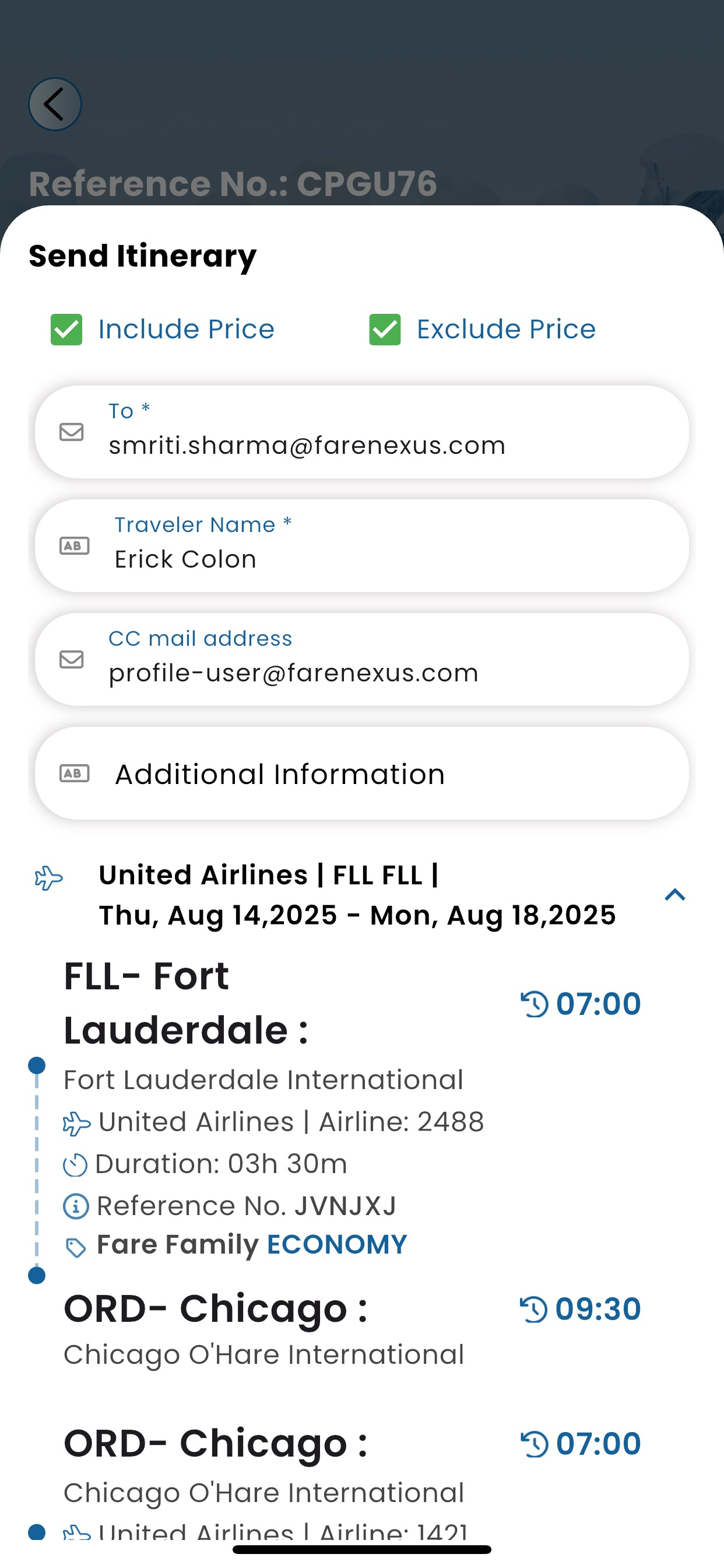Tap the Additional Information field

tap(362, 773)
